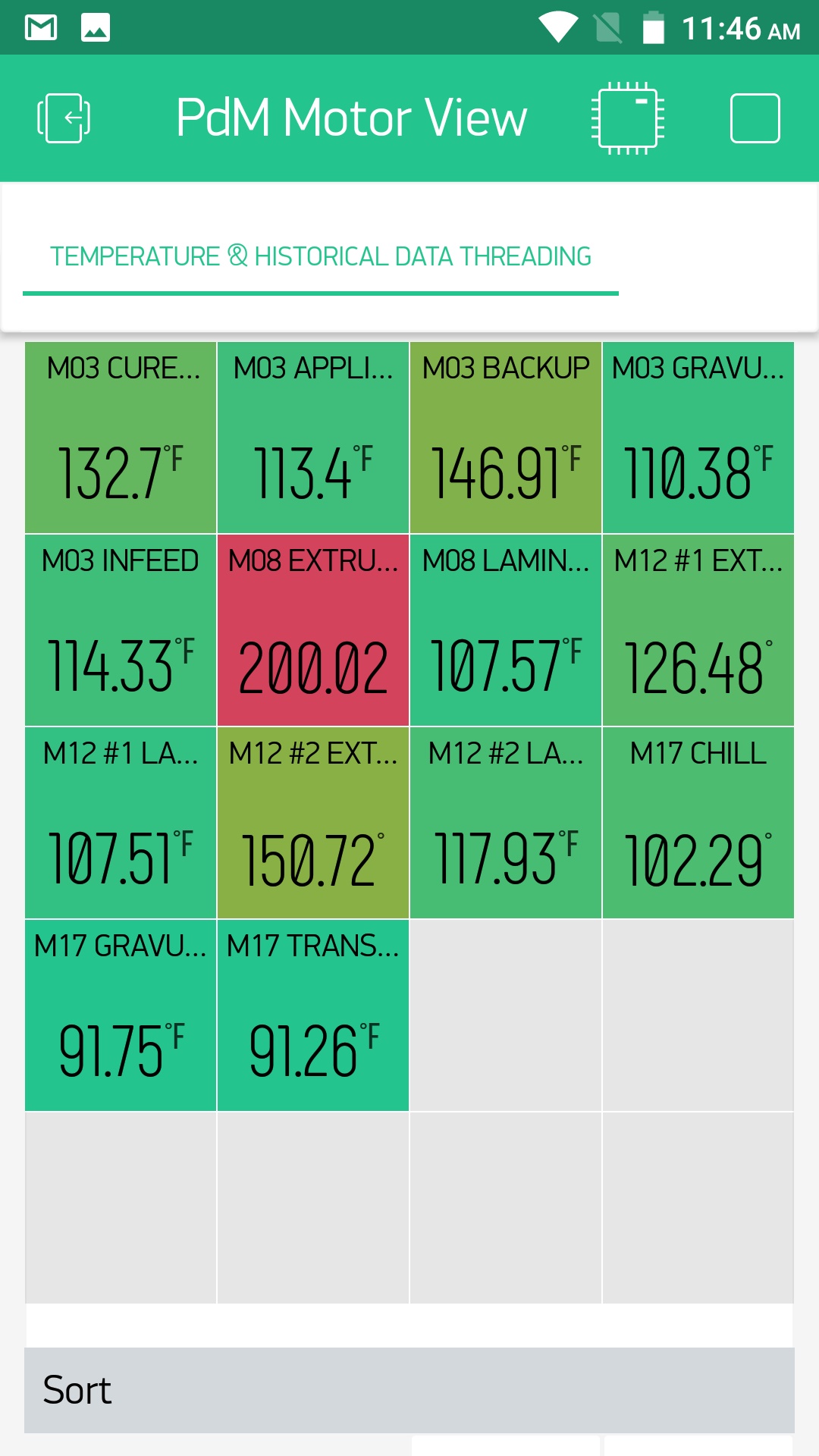
Task: Open the M12 #1 LA tile
Action: click(121, 823)
